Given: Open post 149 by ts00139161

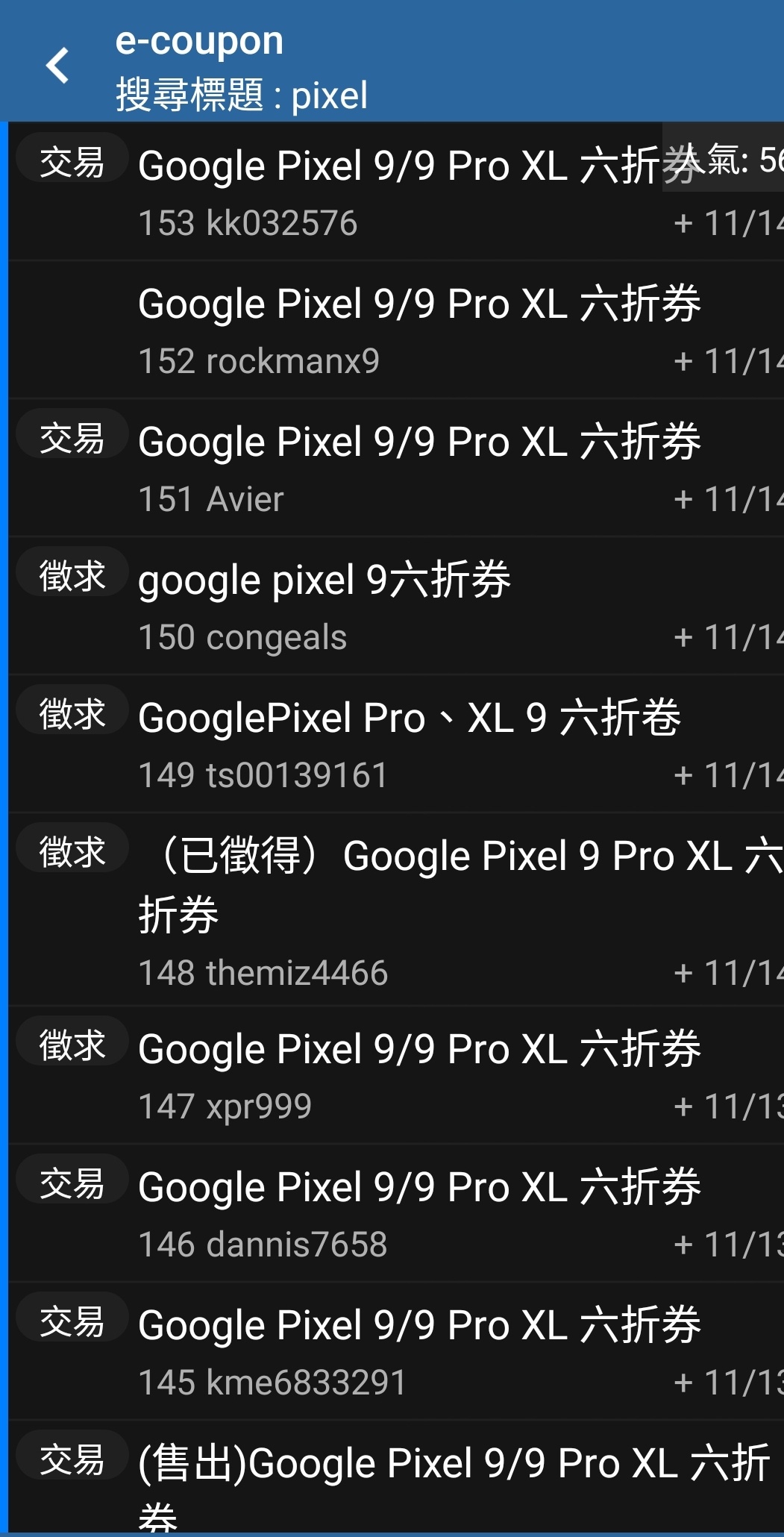Looking at the screenshot, I should 396,744.
